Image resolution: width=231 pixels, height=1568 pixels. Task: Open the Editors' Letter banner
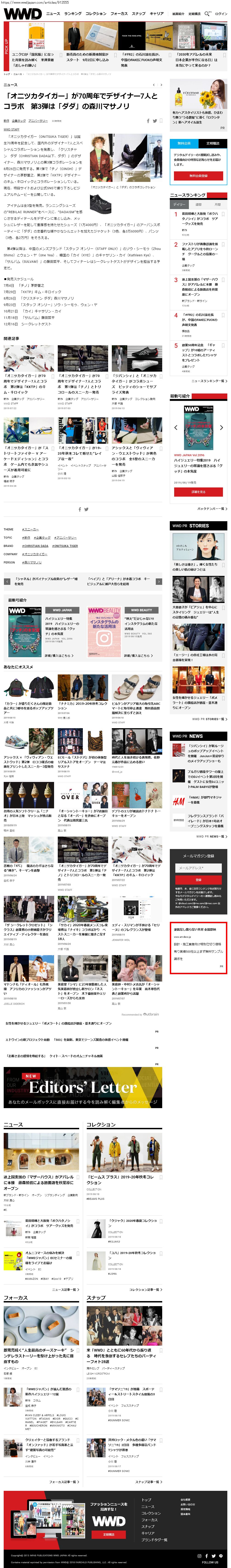(x=82, y=1089)
